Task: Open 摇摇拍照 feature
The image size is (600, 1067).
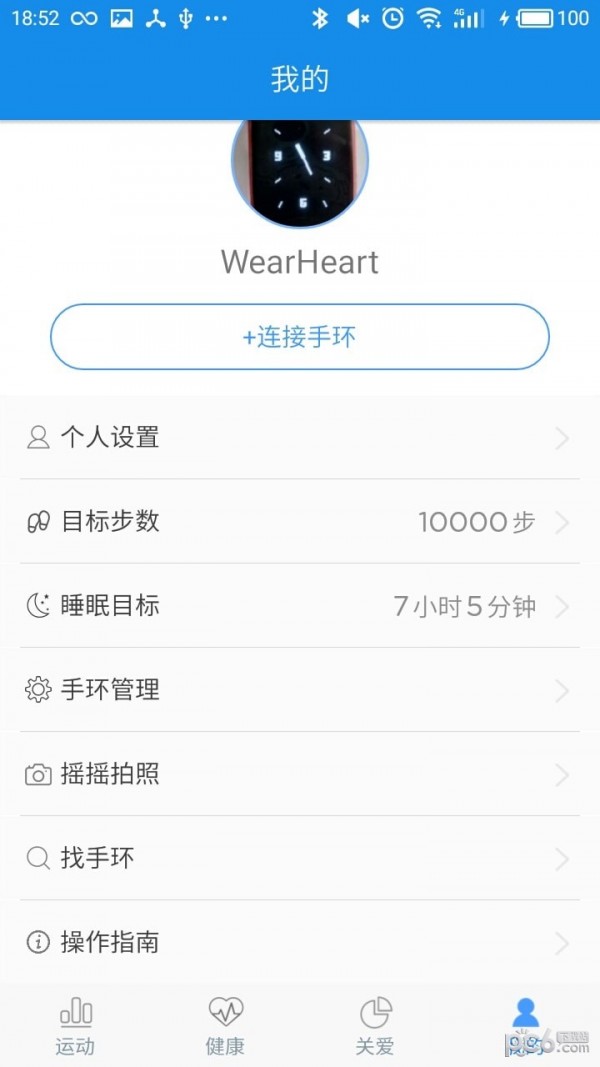Action: point(300,774)
